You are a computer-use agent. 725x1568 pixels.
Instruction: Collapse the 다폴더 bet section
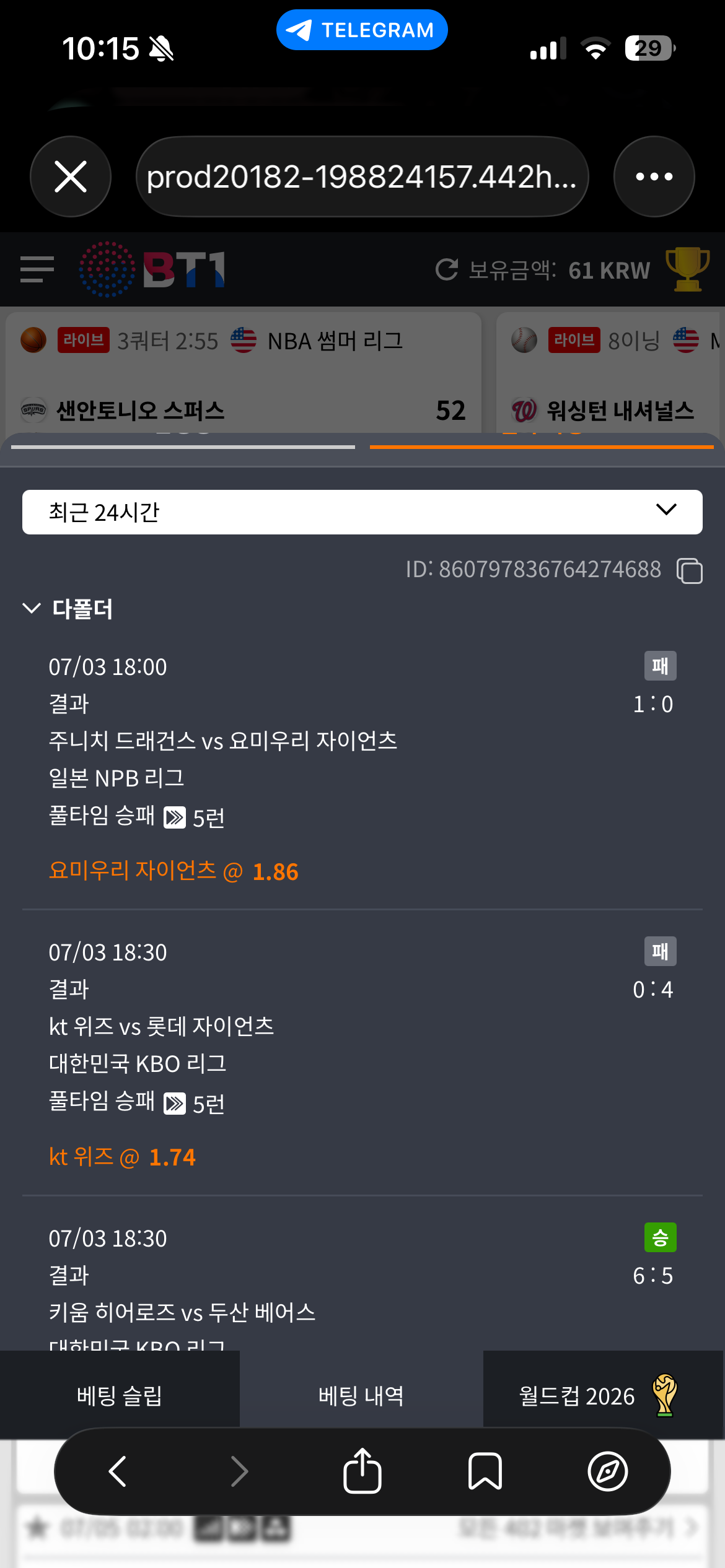(67, 609)
